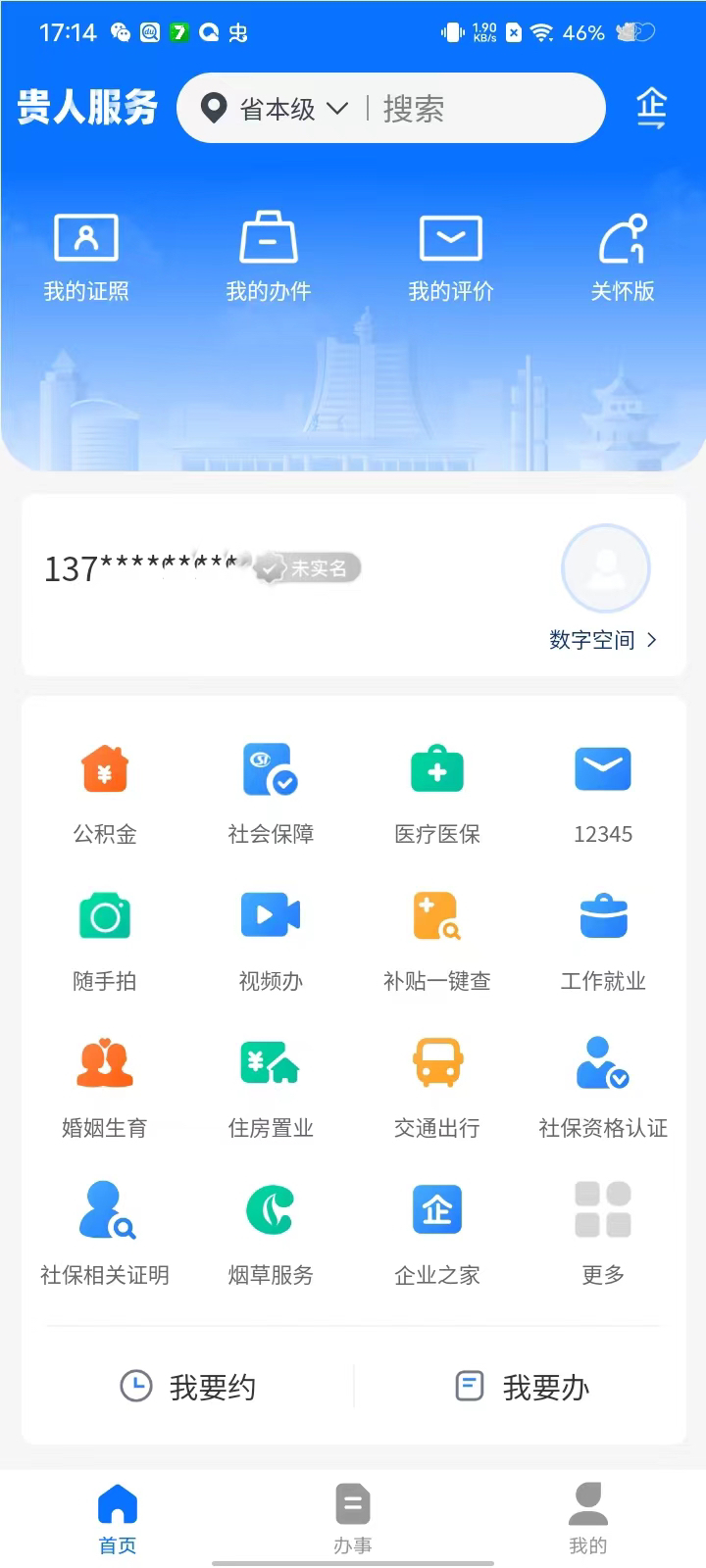Open 我的评价
706x1568 pixels.
click(450, 257)
